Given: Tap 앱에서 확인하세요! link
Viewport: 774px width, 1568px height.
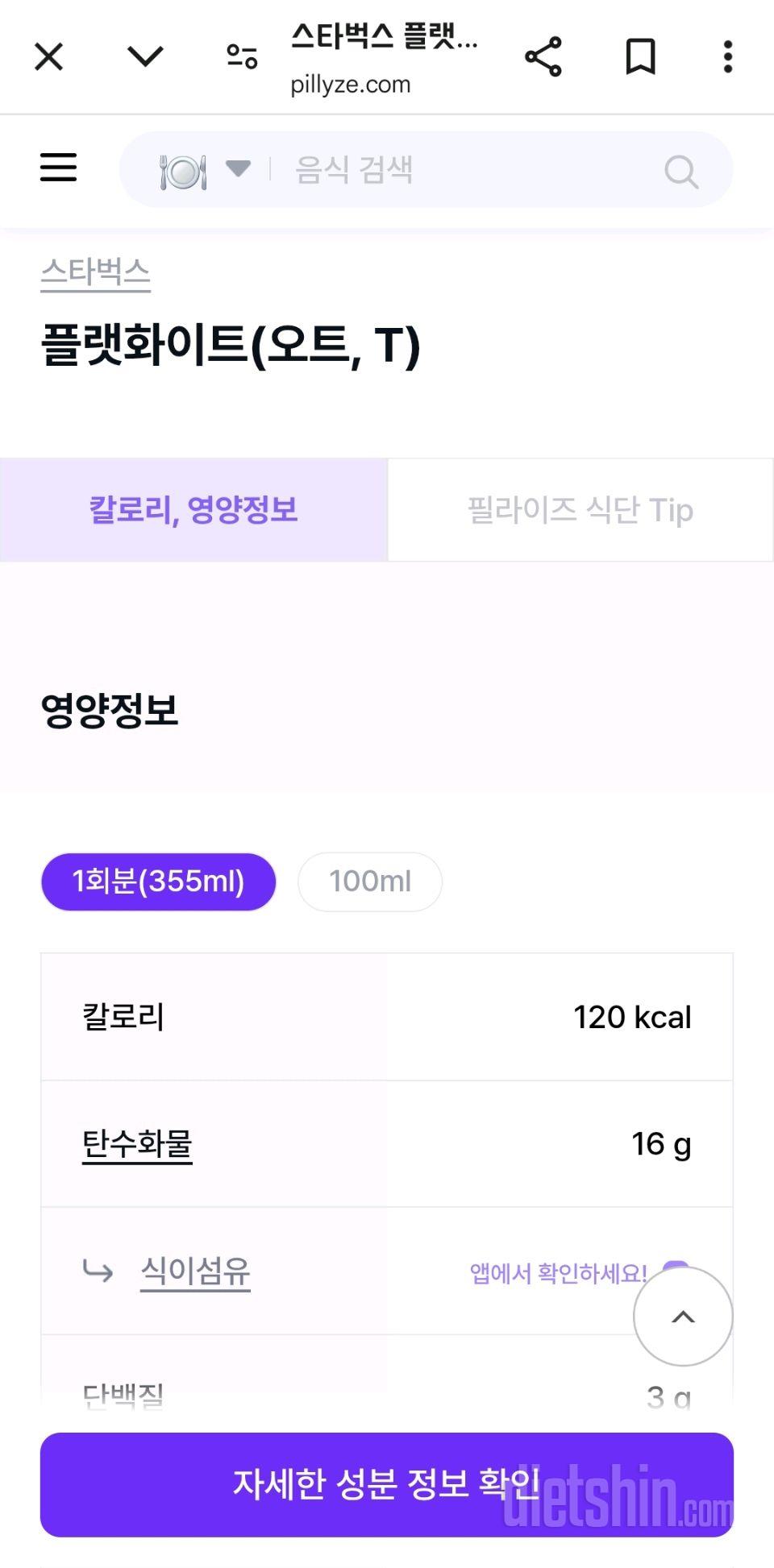Looking at the screenshot, I should pos(559,1273).
